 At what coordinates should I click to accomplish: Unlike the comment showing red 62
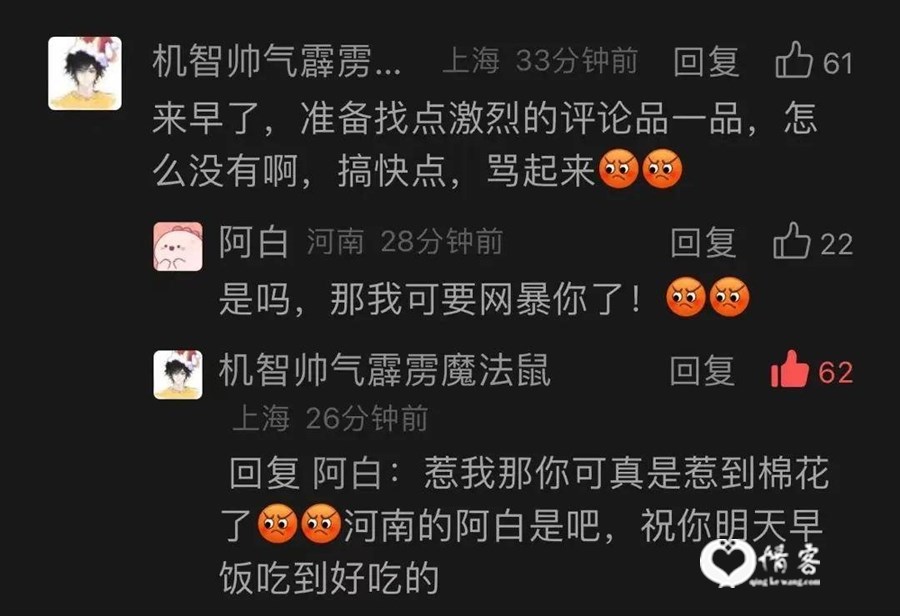(790, 371)
